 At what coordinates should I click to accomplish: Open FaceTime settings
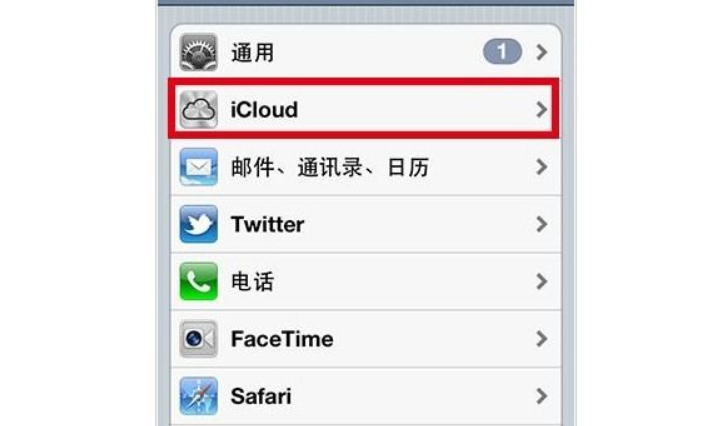click(360, 339)
